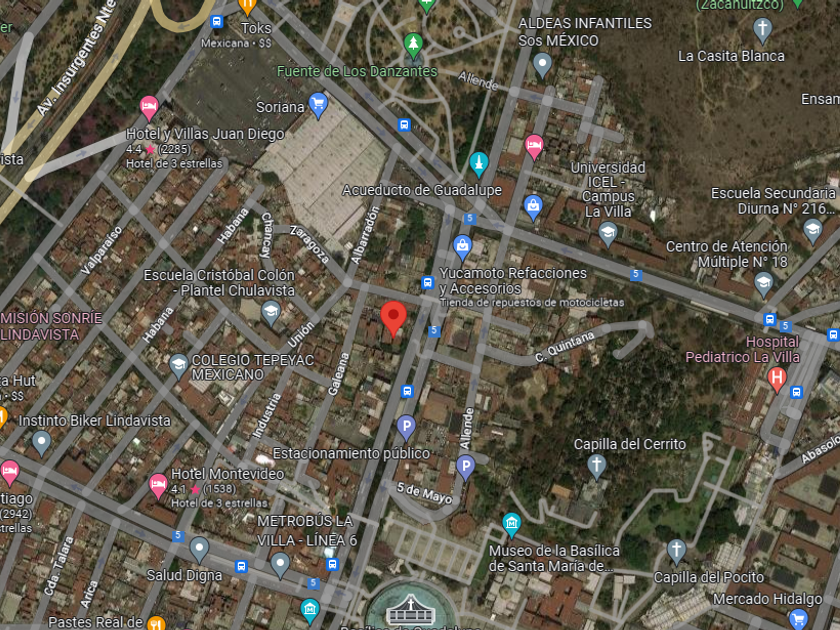Viewport: 840px width, 630px height.
Task: Open Fuente de Los Danzantes park marker
Action: [413, 46]
